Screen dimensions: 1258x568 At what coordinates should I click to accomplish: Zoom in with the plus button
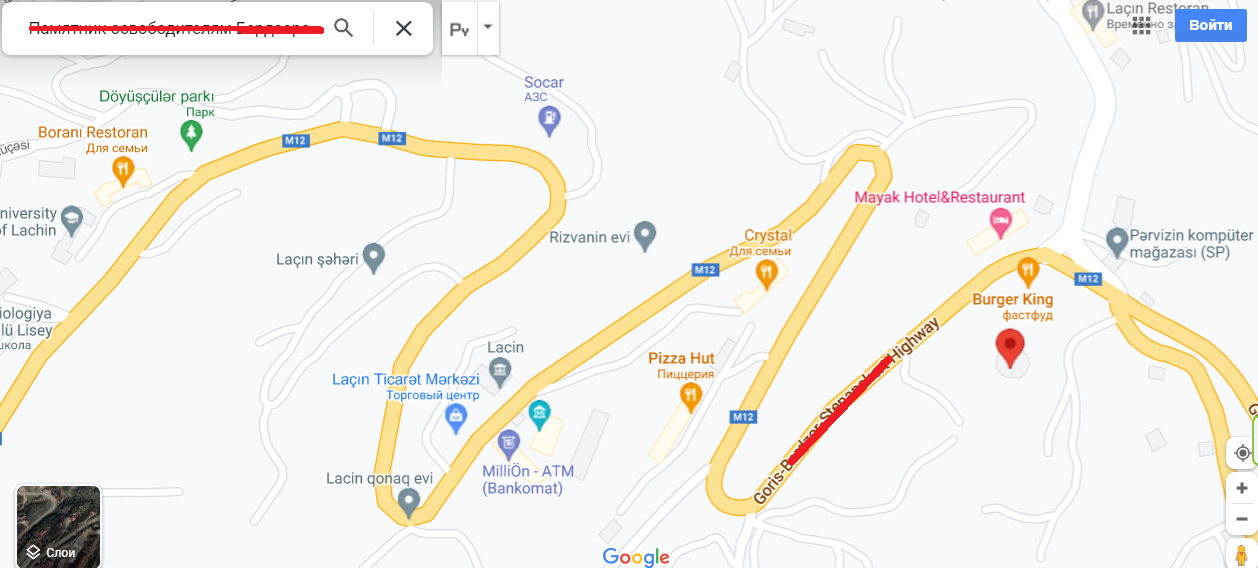click(x=1242, y=489)
